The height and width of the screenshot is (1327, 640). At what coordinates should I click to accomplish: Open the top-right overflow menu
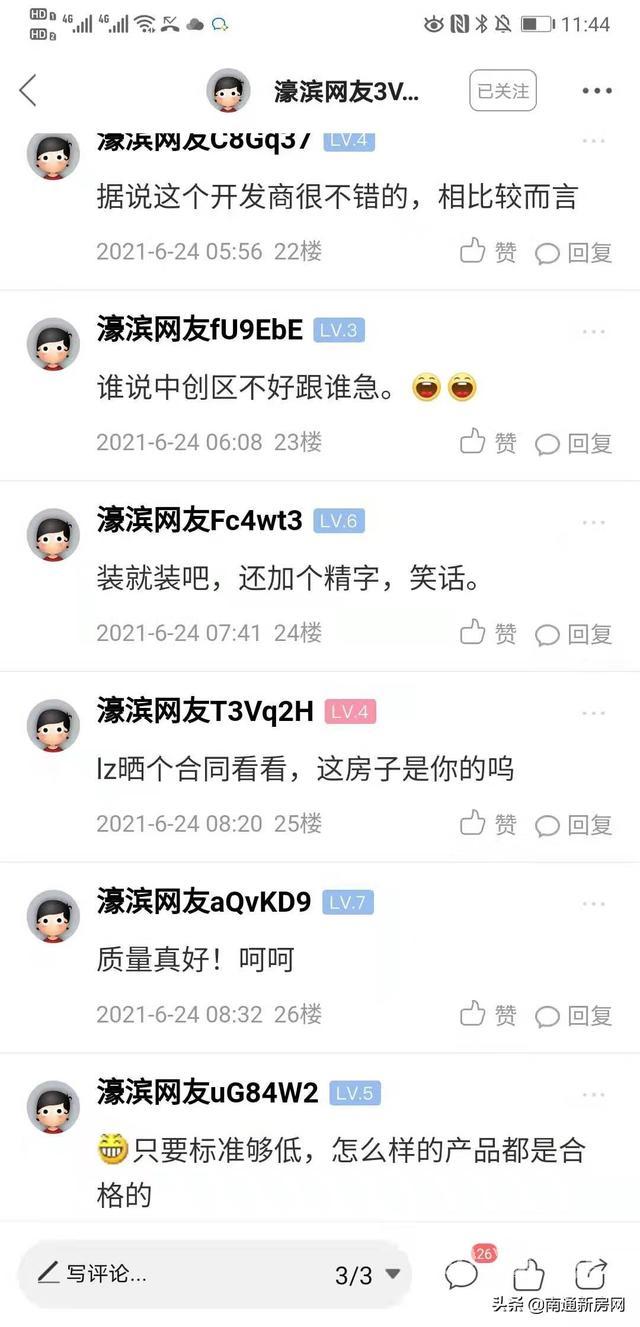(597, 91)
